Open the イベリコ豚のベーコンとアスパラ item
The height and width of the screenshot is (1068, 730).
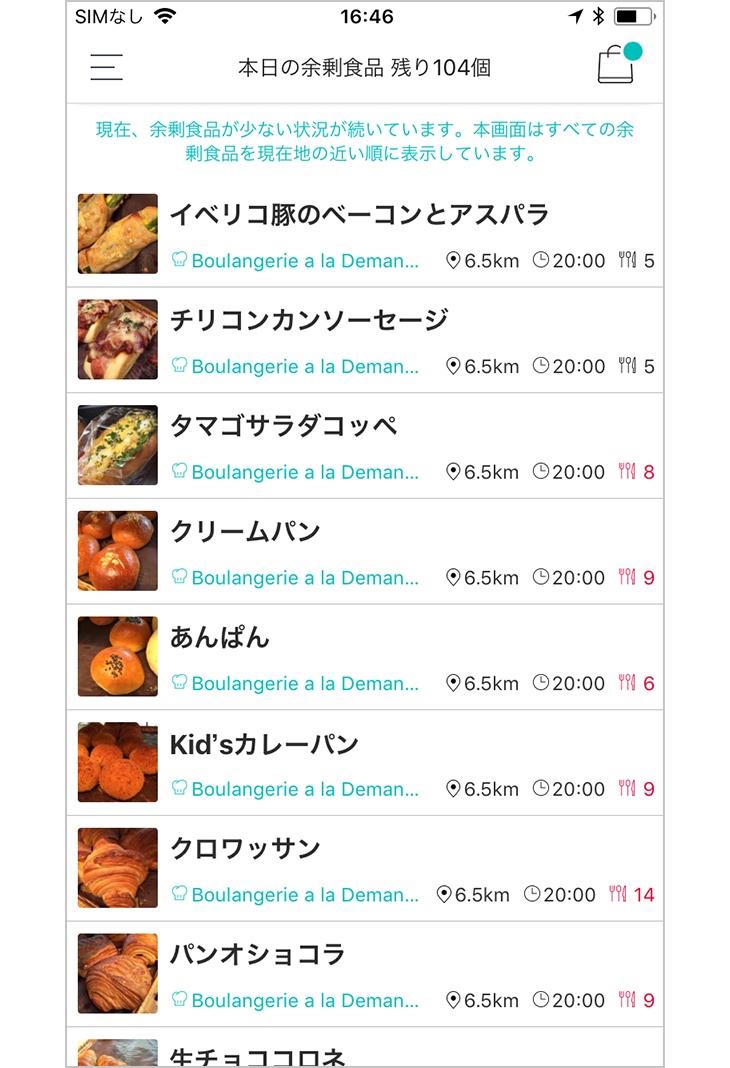[359, 215]
